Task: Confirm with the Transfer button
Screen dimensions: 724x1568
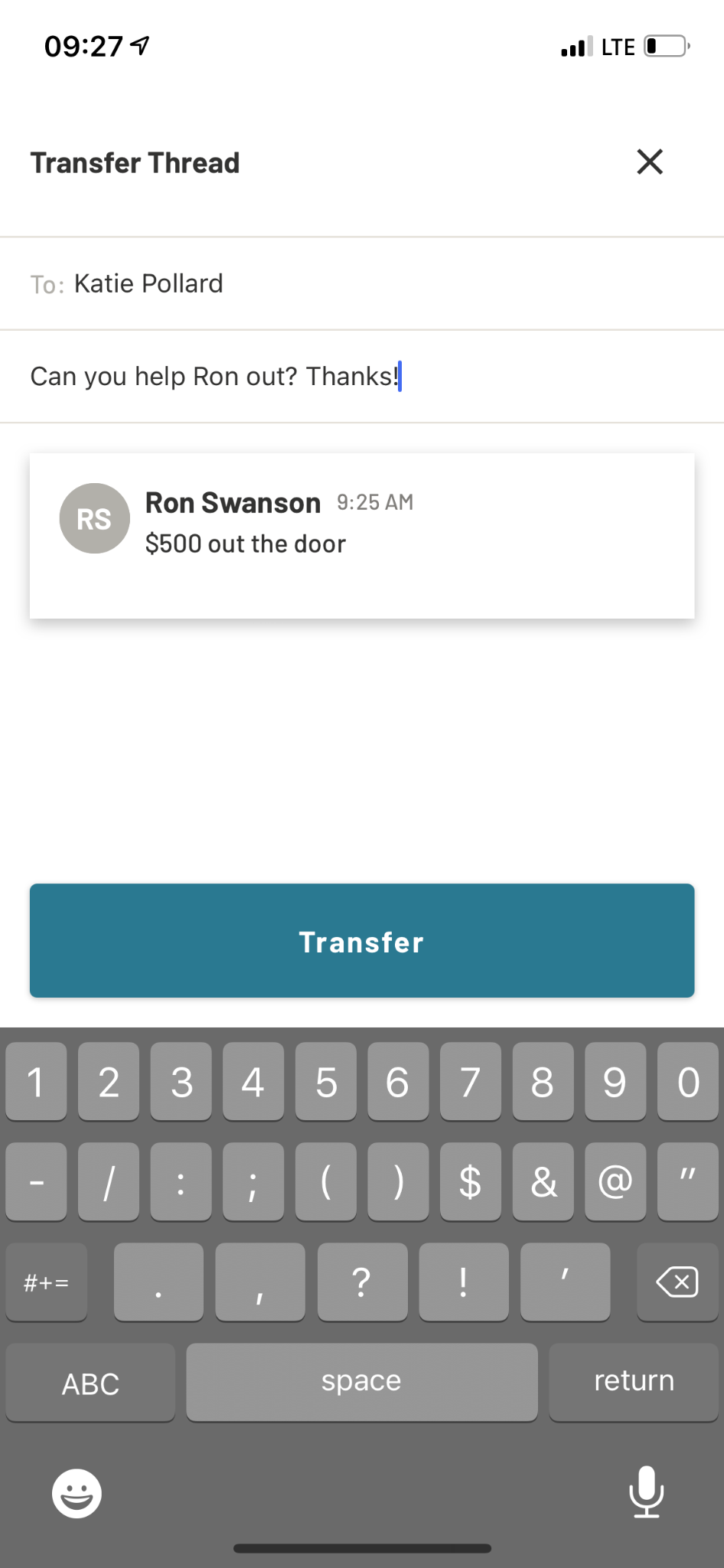Action: [x=362, y=941]
